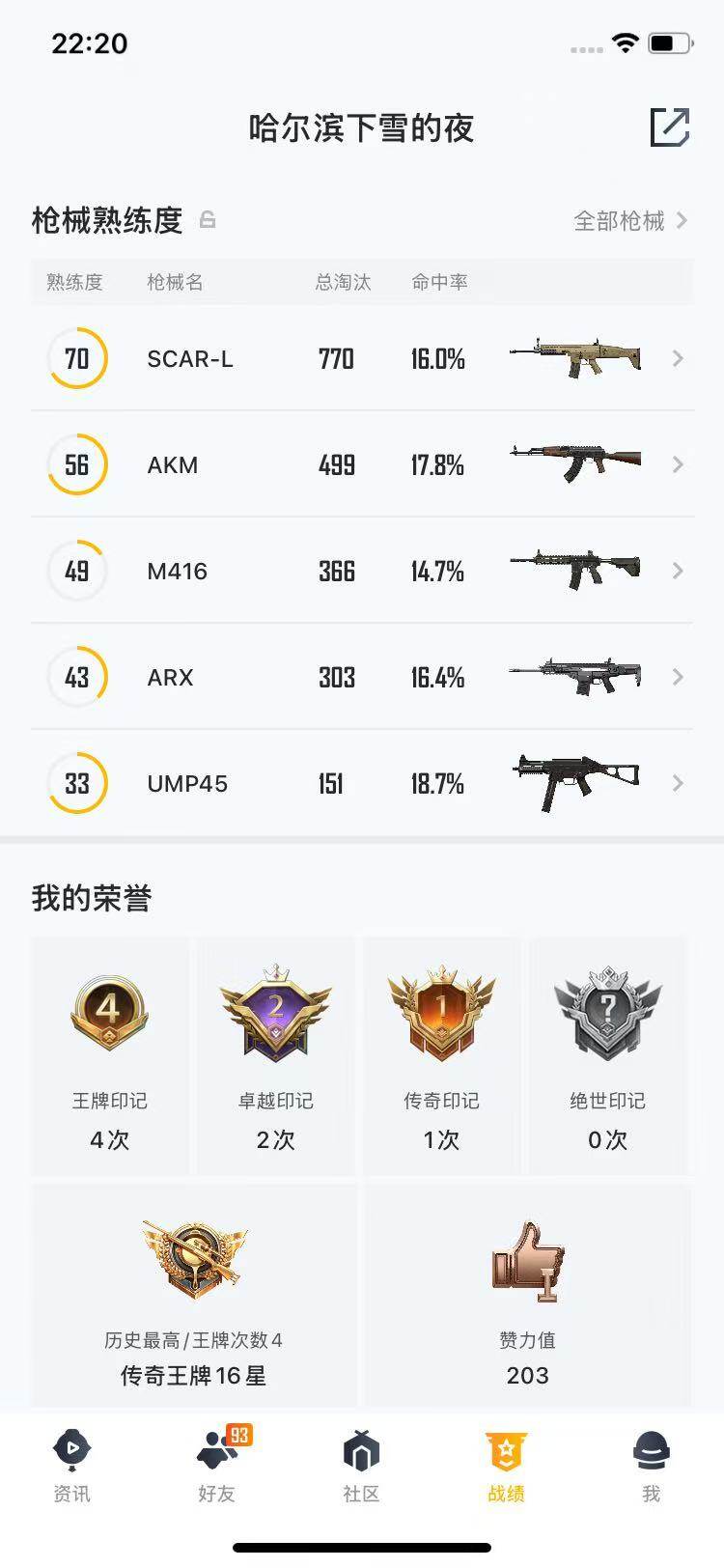This screenshot has height=1568, width=724.
Task: Open the 传奇印记 legend badge
Action: click(440, 1014)
